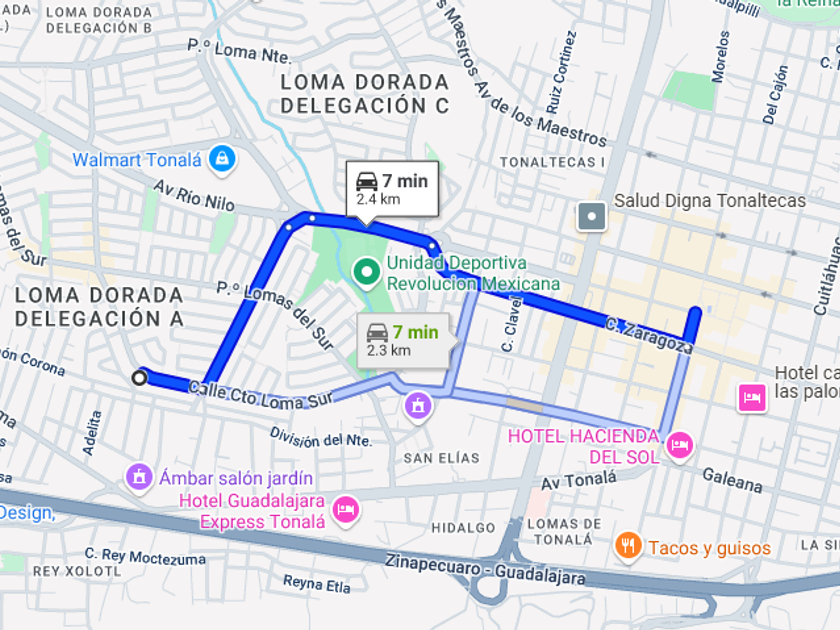Tap the hotel marker beside Las palom
840x630 pixels.
point(752,398)
